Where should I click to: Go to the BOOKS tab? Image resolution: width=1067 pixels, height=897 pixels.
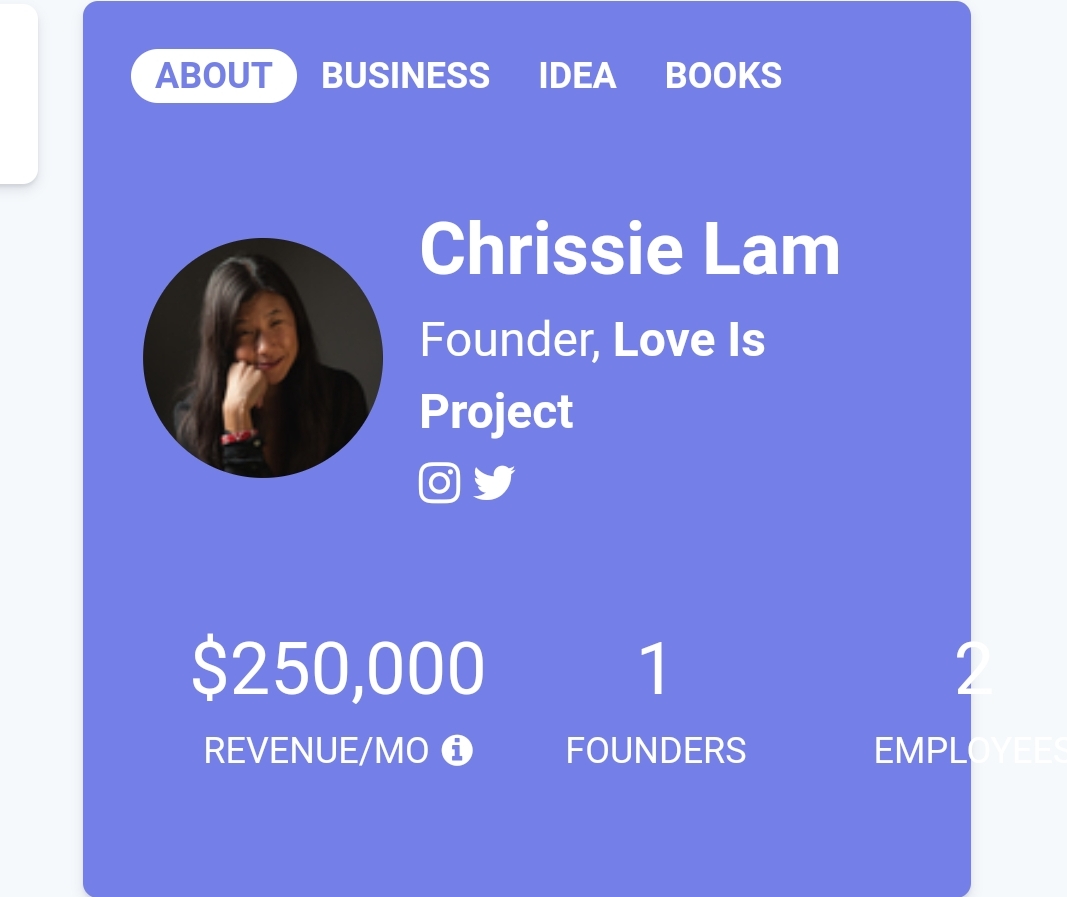[723, 76]
